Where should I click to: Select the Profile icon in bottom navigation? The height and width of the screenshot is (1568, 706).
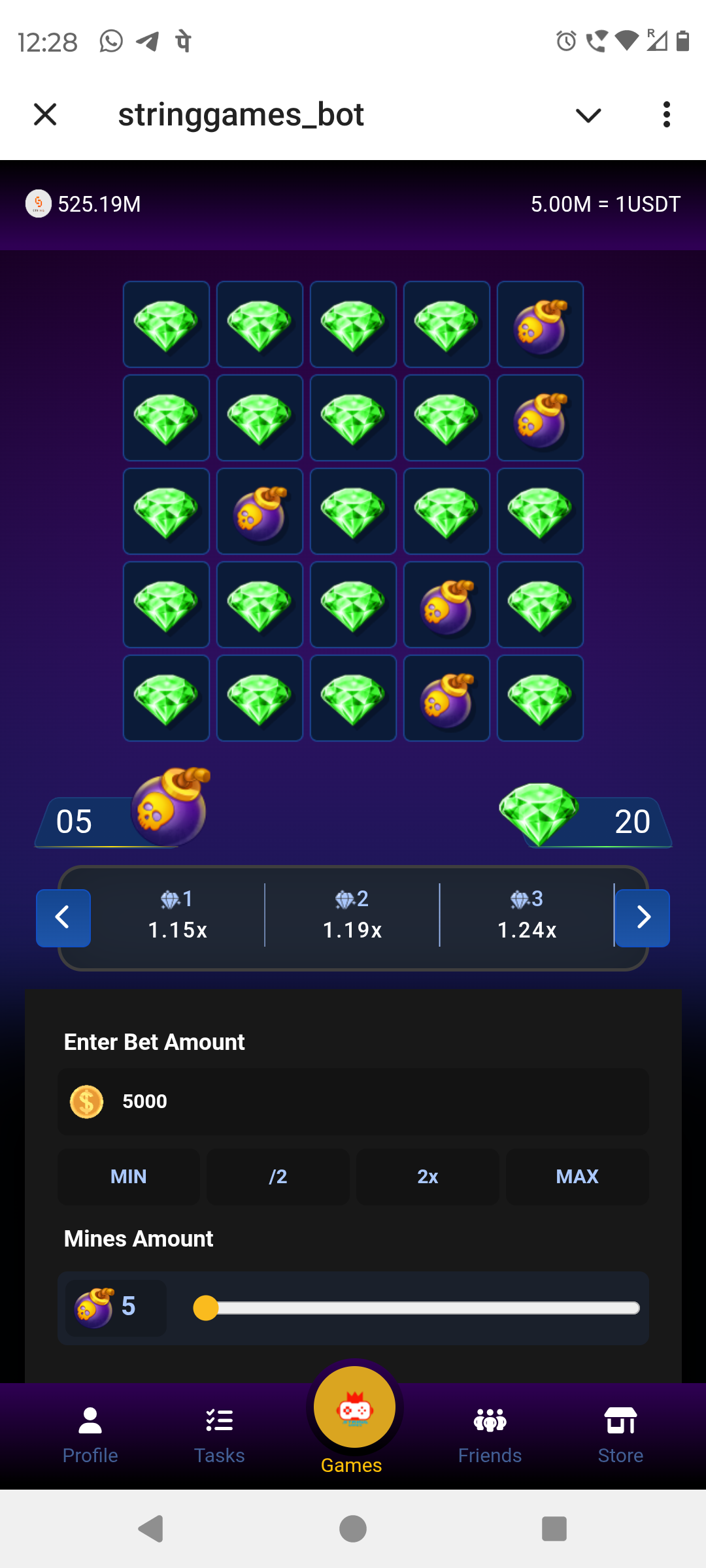(x=90, y=1420)
